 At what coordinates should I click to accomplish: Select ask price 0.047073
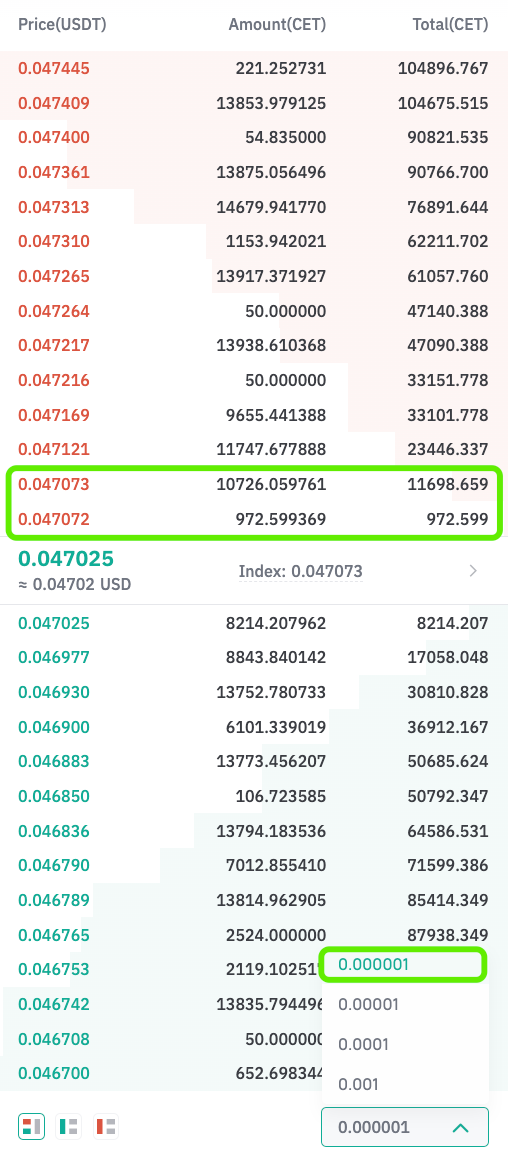[254, 485]
